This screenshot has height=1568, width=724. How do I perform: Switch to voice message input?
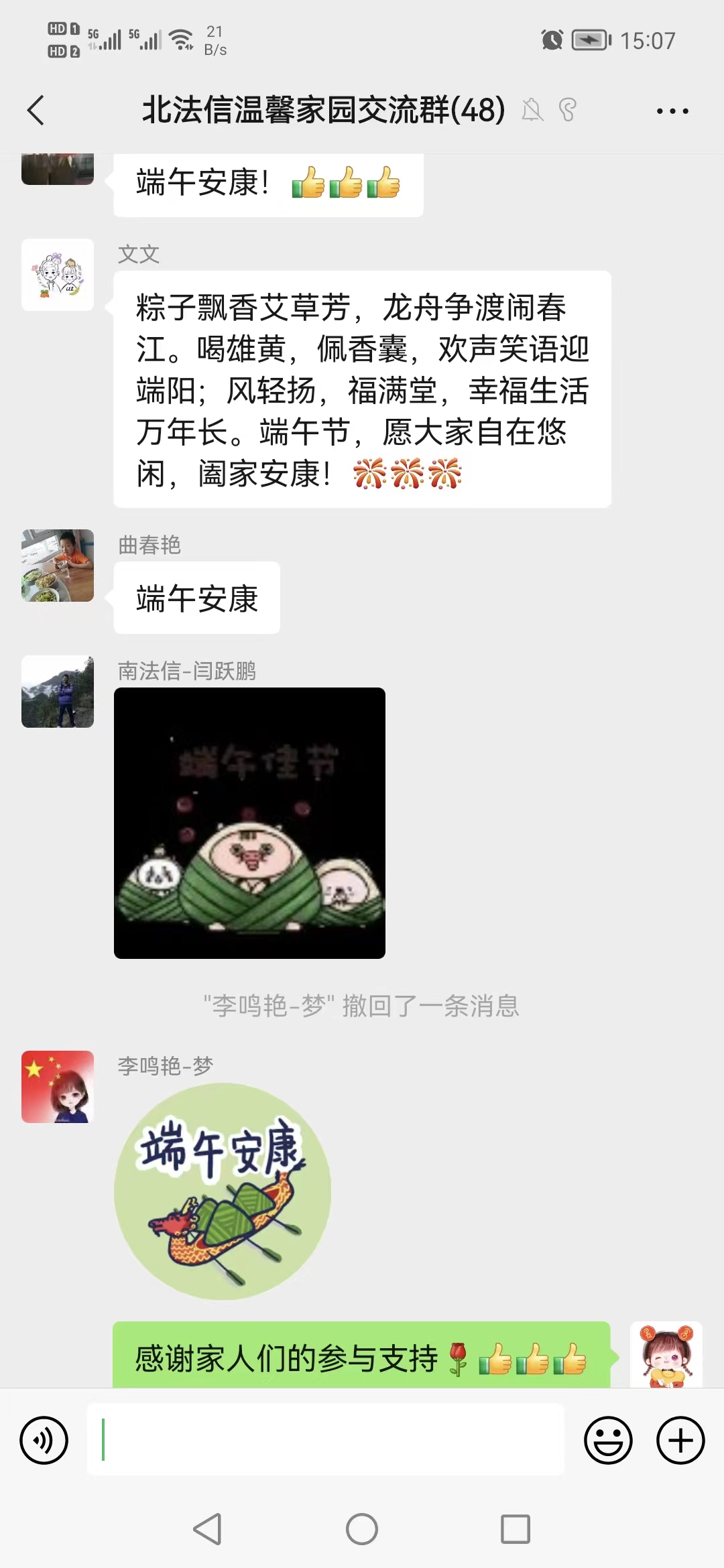[x=44, y=1440]
